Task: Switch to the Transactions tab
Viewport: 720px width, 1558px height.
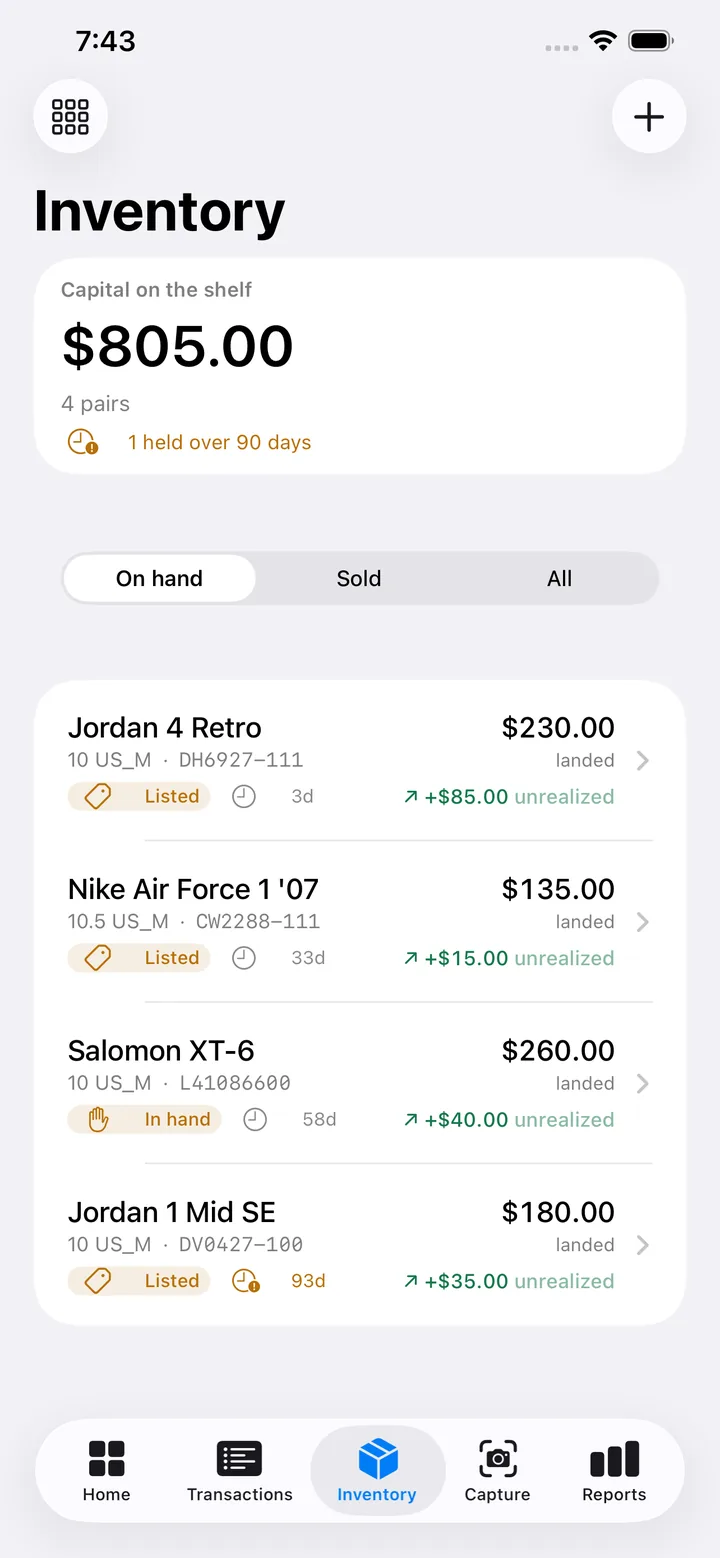Action: 240,1471
